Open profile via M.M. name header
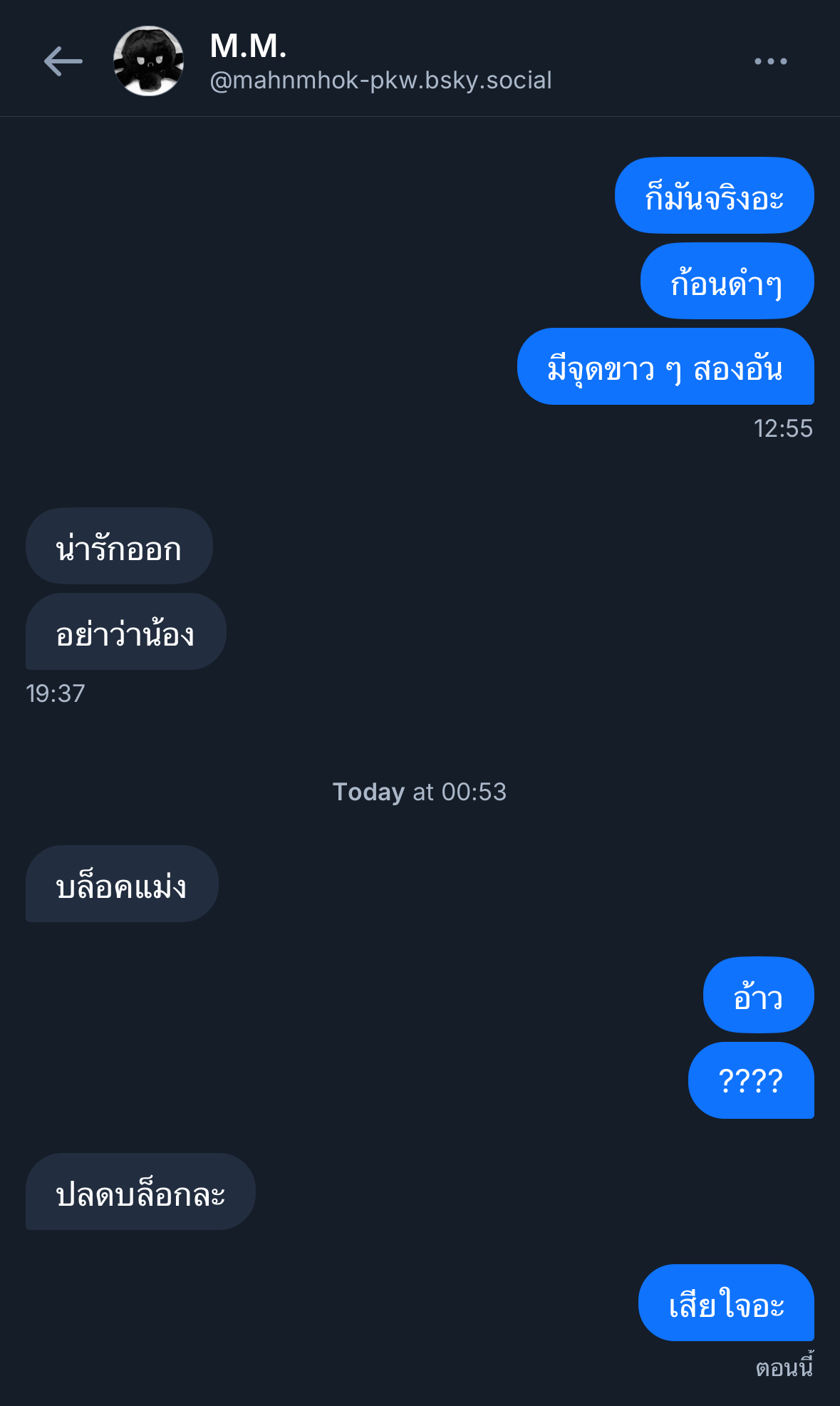This screenshot has width=840, height=1406. (x=248, y=47)
